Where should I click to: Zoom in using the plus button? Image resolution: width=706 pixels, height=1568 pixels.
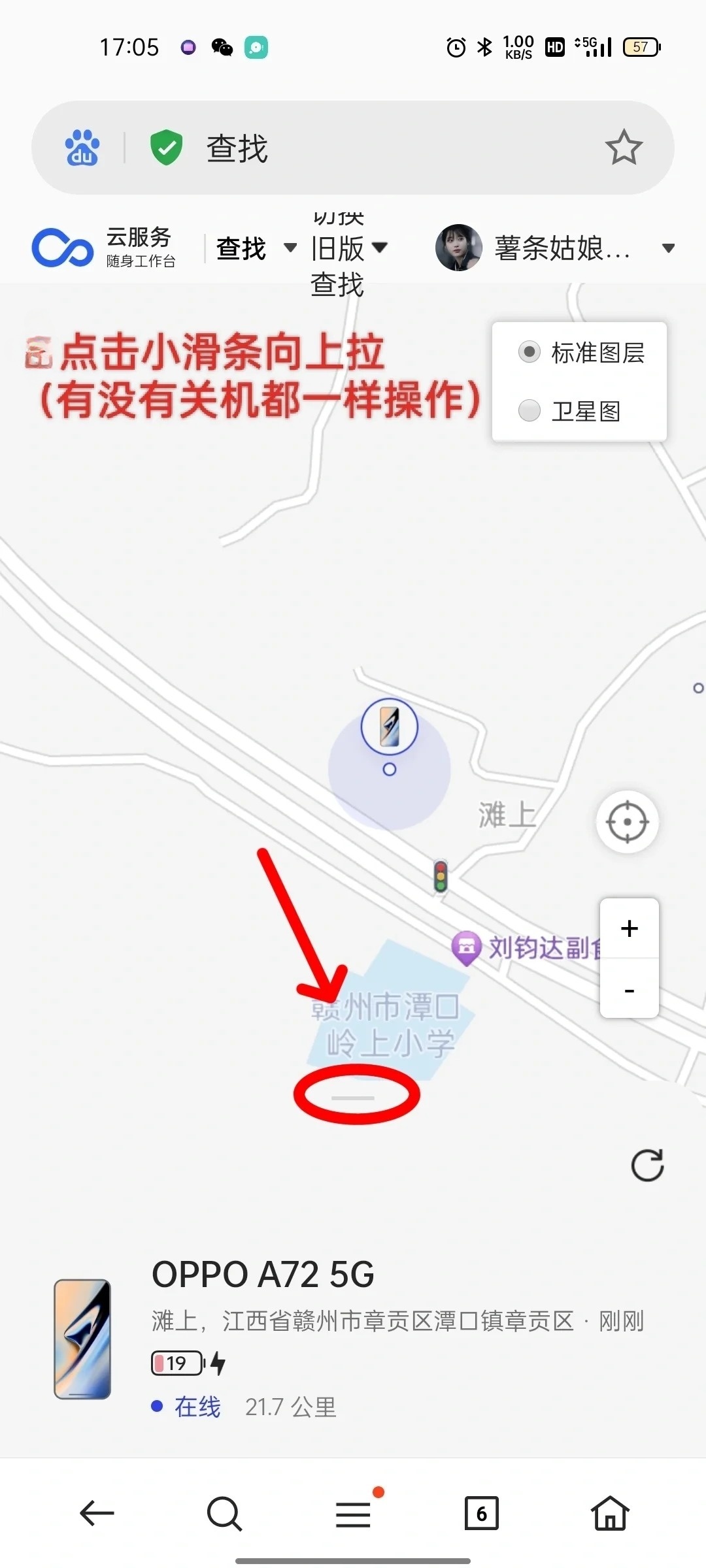629,928
